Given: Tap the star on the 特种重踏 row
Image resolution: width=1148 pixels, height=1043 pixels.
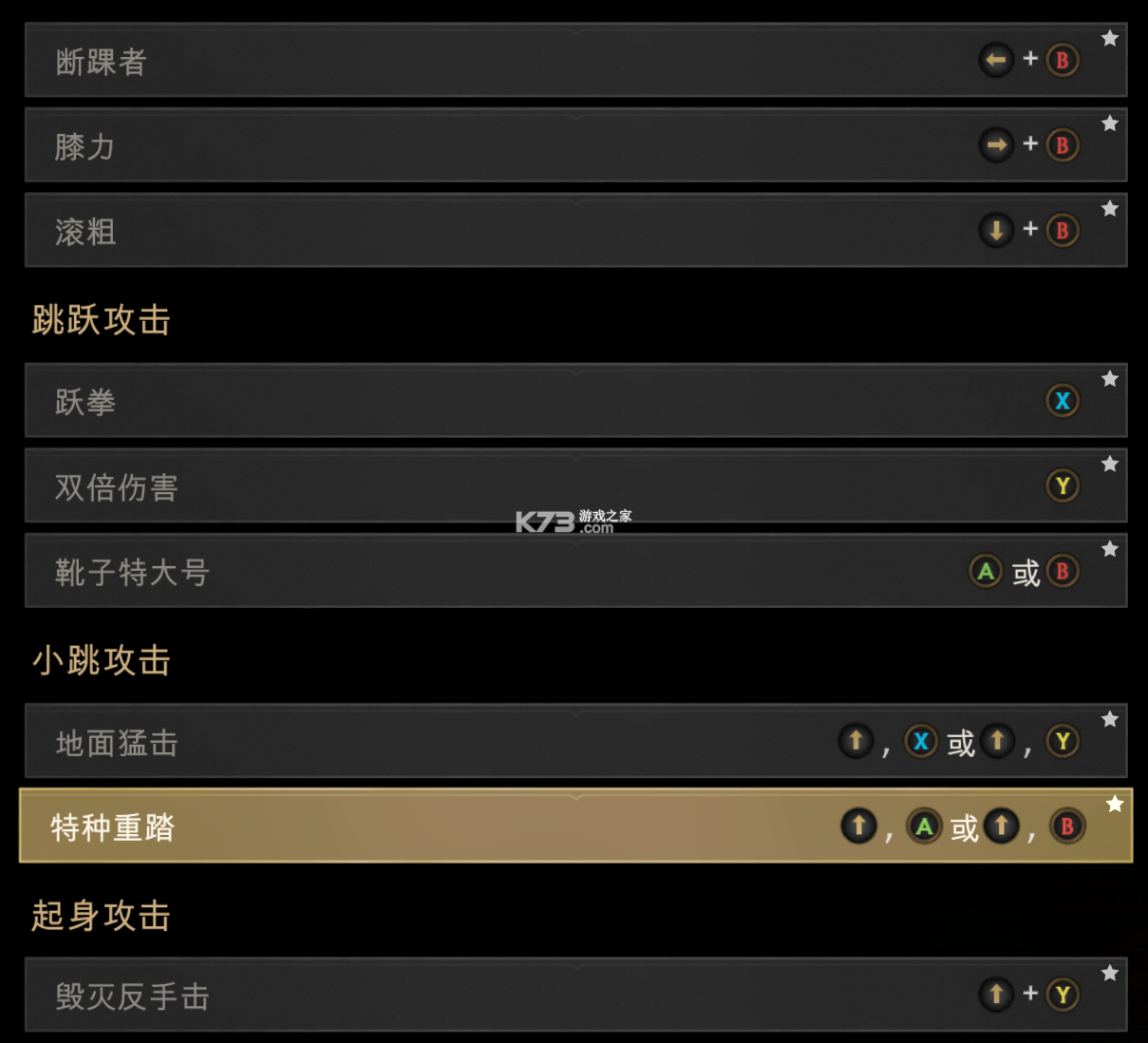Looking at the screenshot, I should tap(1115, 805).
